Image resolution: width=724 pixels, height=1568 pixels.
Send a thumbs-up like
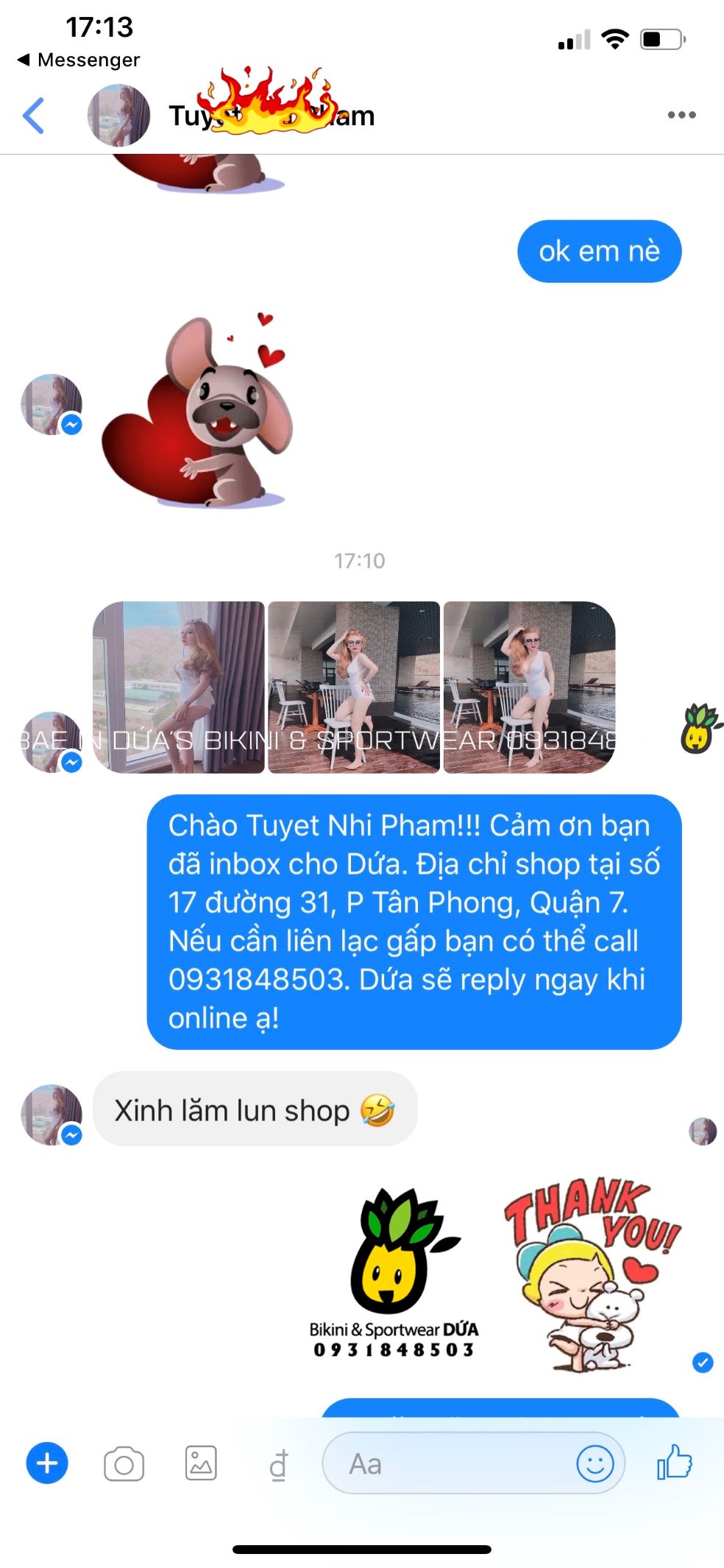point(675,1462)
